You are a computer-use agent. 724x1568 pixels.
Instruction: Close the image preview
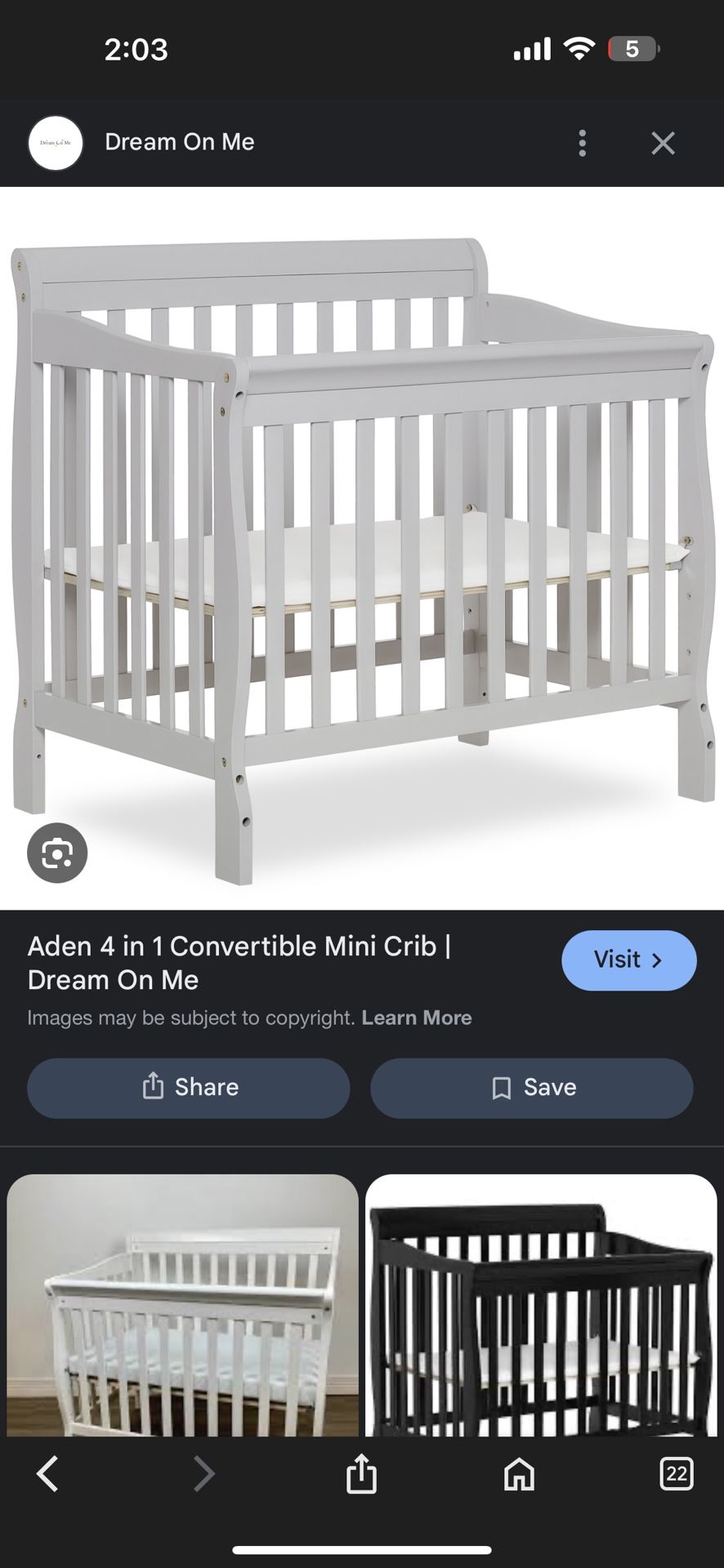[663, 143]
